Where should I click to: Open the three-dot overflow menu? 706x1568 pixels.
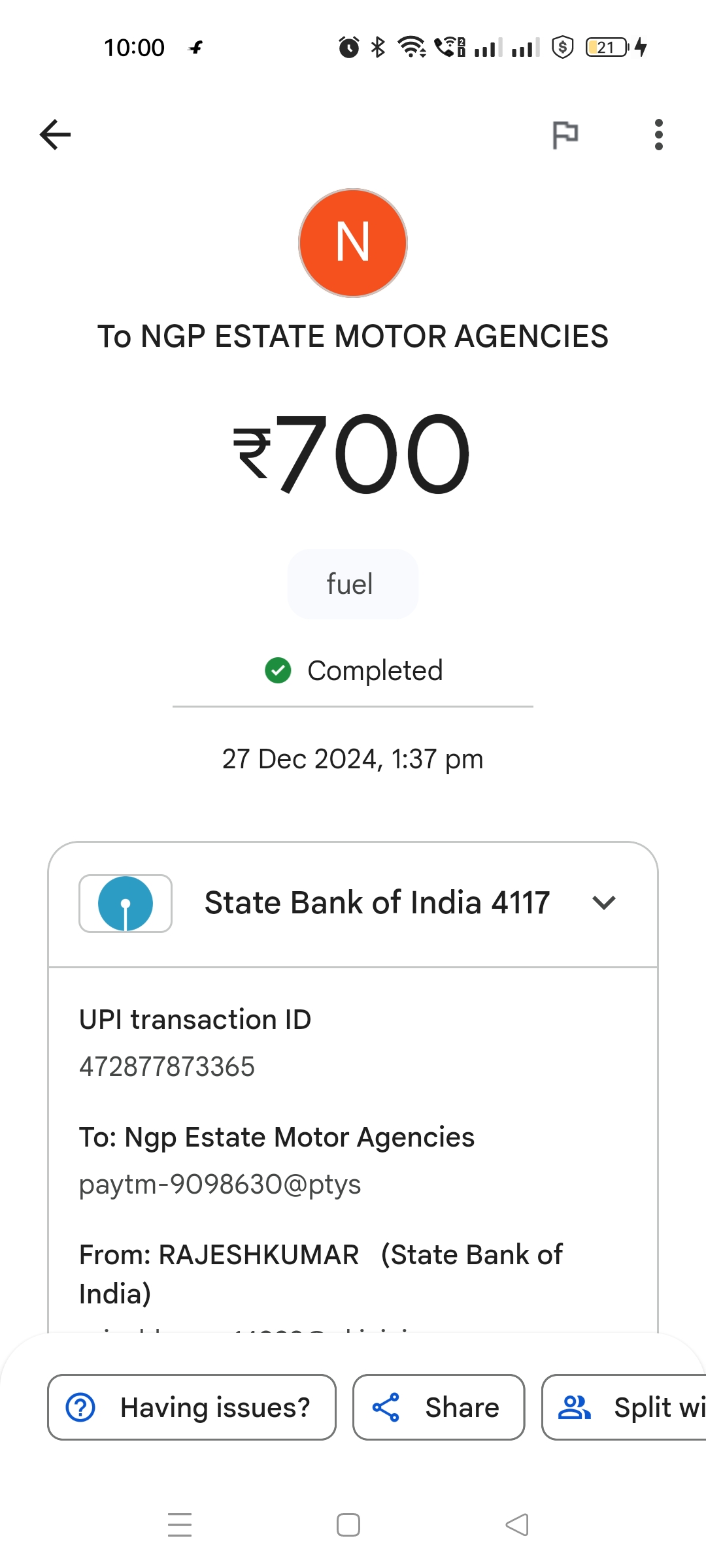point(658,135)
